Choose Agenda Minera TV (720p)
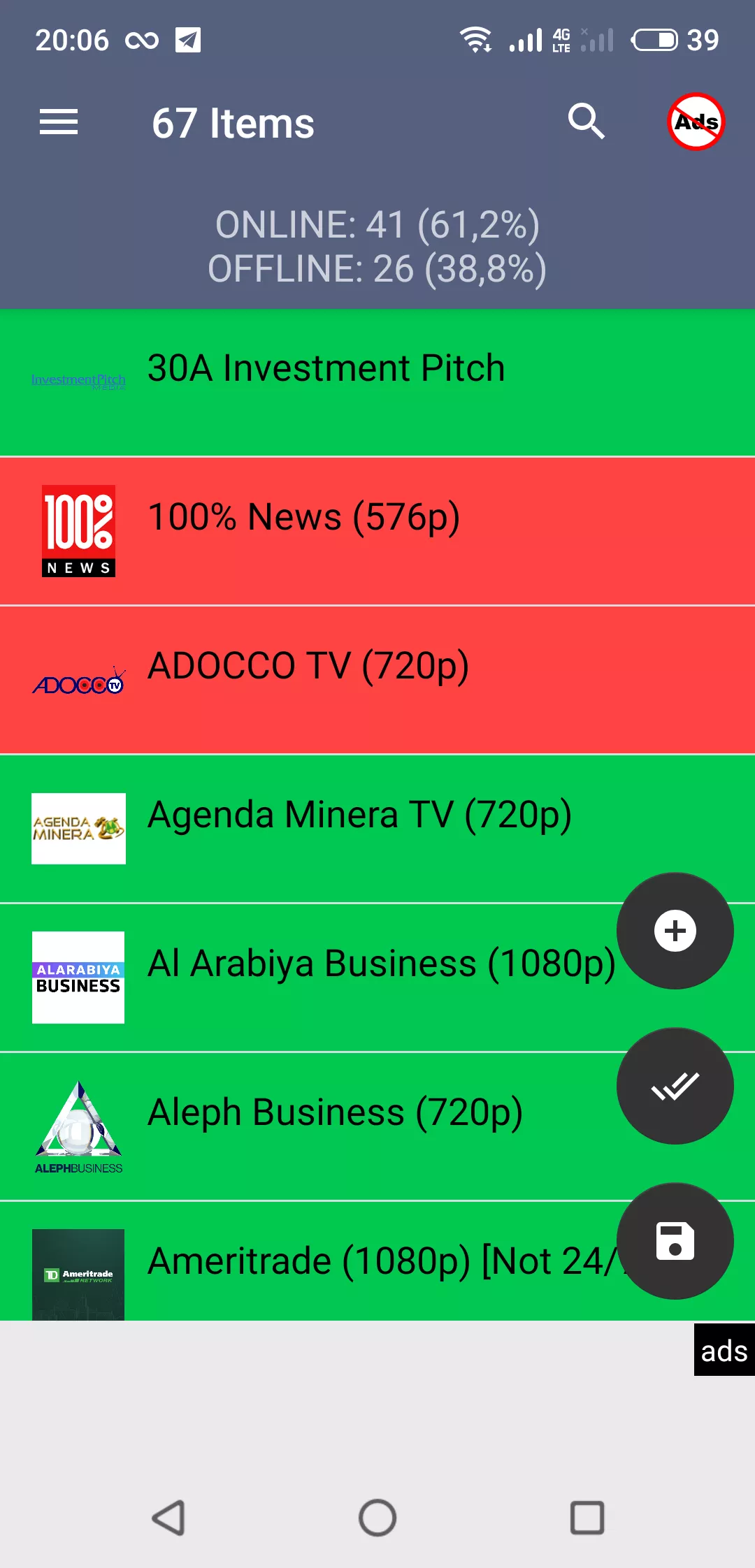 (x=377, y=829)
